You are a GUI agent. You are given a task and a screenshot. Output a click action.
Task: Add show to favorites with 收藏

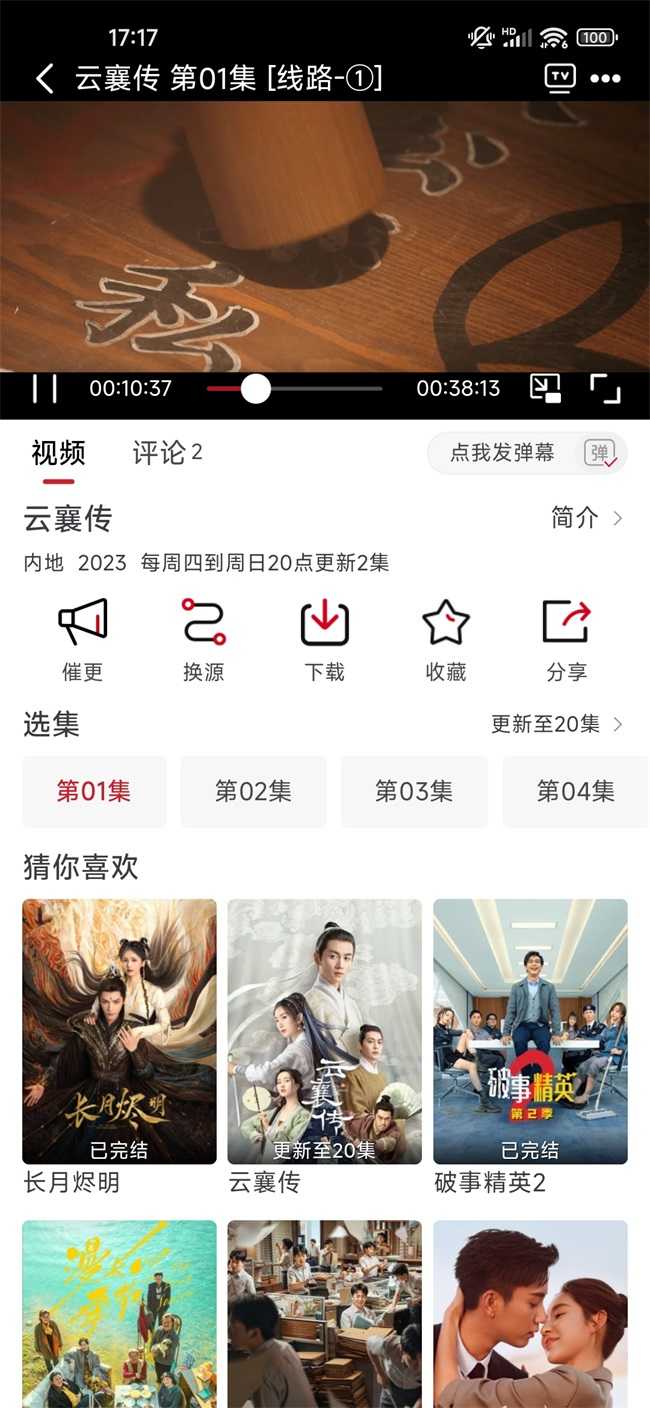click(445, 640)
